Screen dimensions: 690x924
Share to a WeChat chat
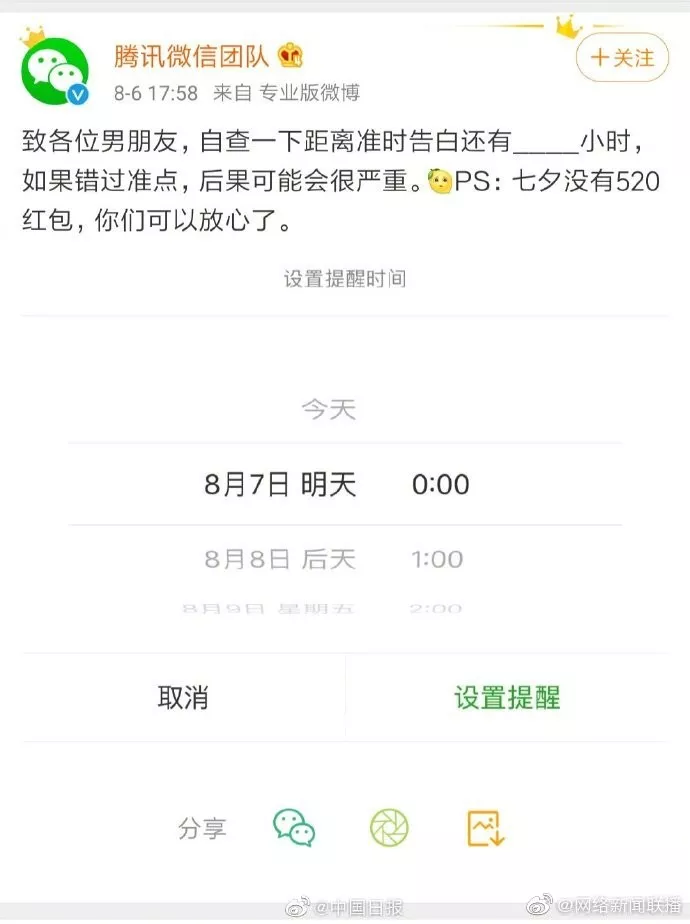coord(294,827)
